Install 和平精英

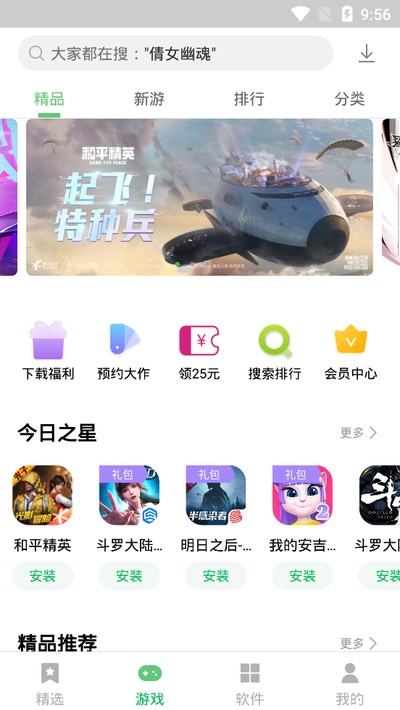[43, 576]
